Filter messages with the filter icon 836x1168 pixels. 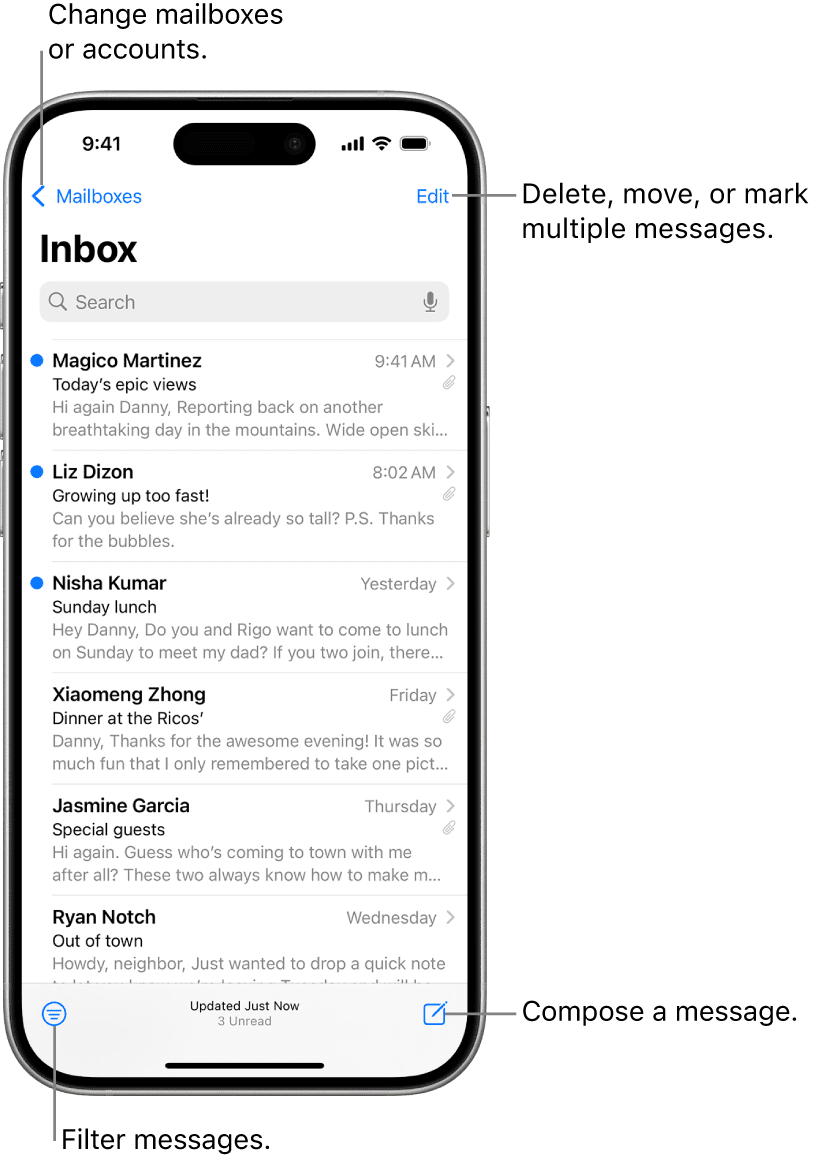coord(55,1014)
